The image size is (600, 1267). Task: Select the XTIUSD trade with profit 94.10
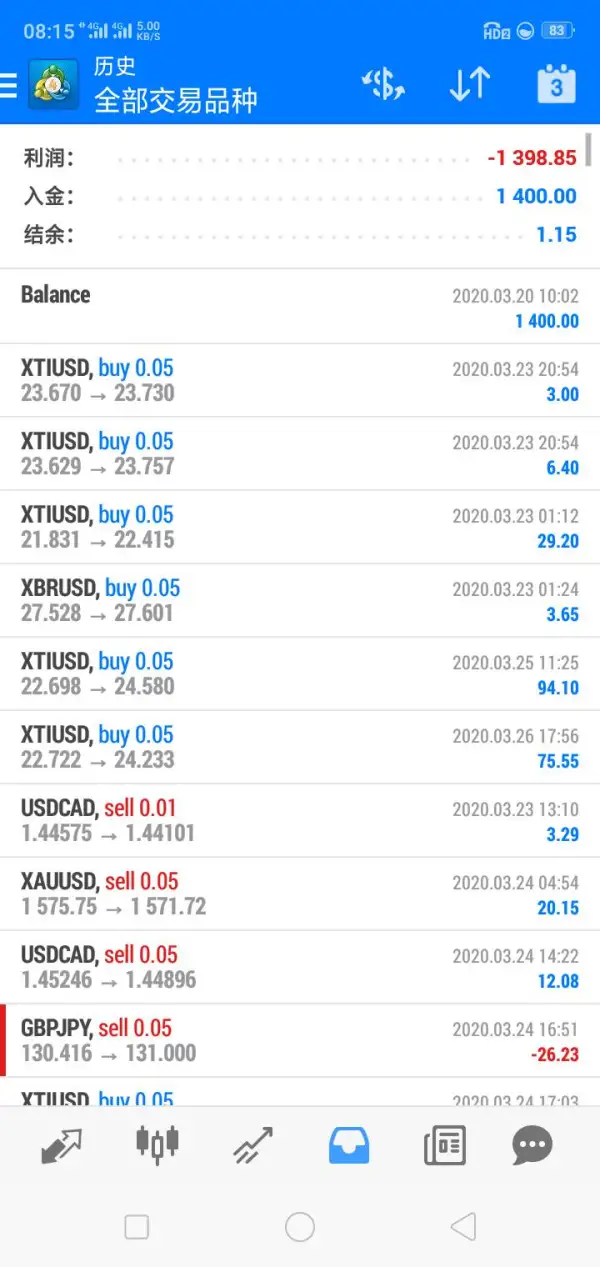click(x=300, y=674)
